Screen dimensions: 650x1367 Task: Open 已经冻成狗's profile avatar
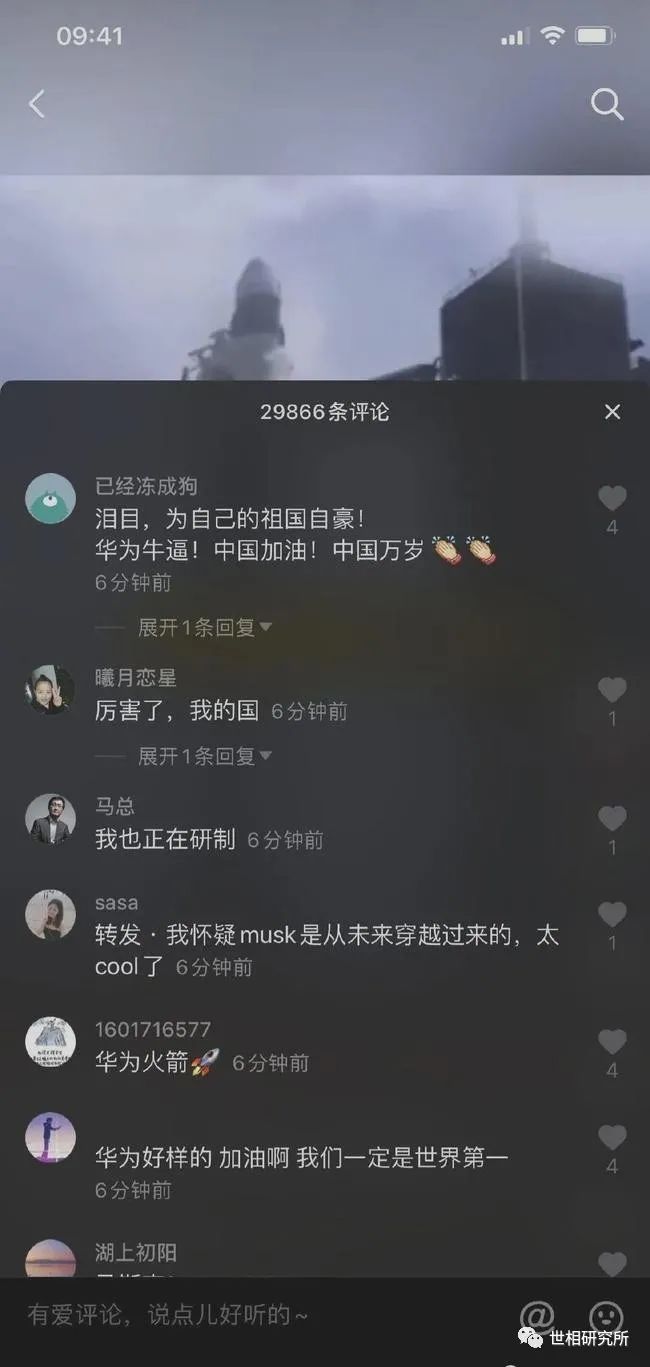(50, 498)
